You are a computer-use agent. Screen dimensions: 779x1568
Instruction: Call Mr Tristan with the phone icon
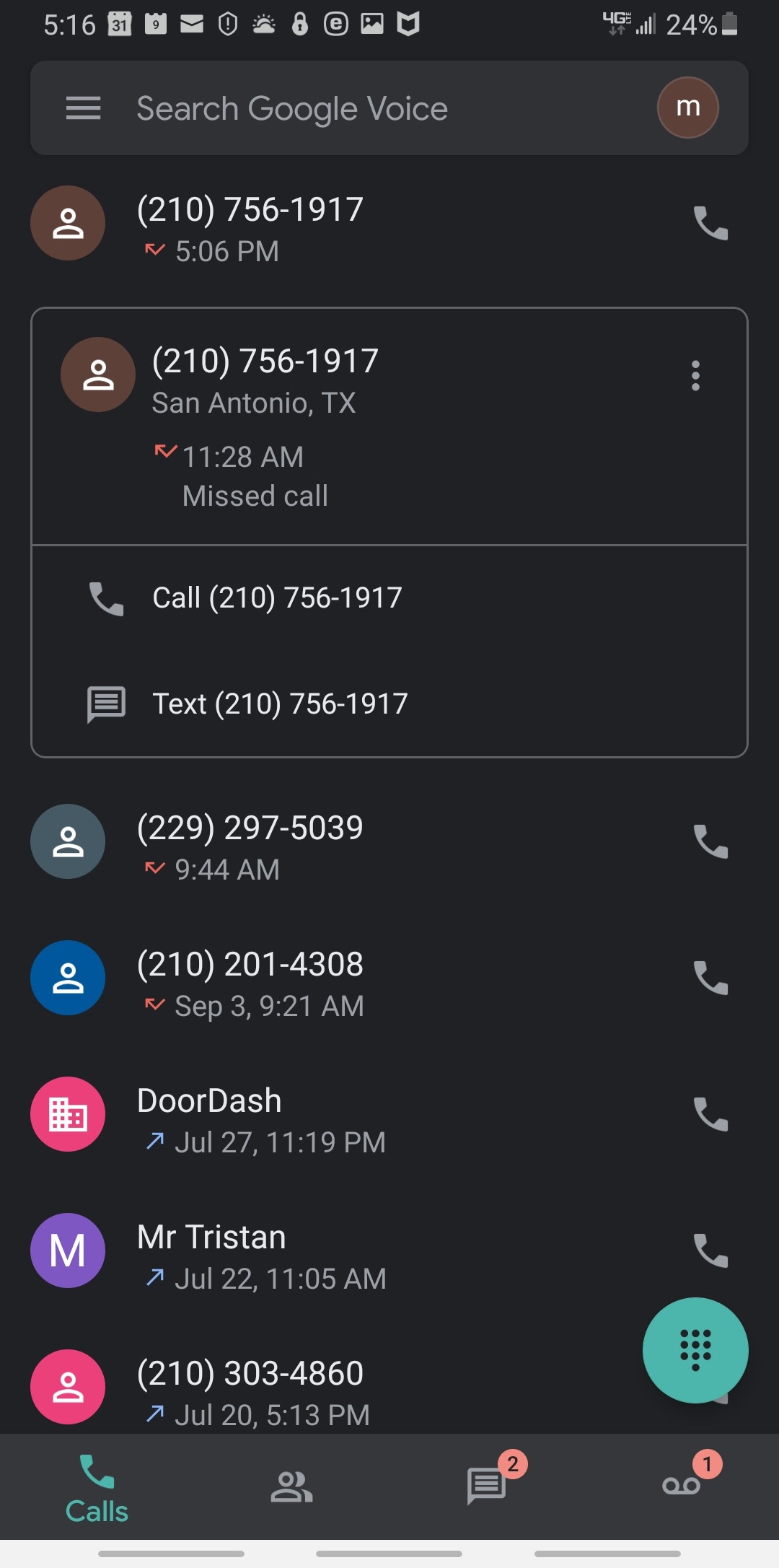click(x=710, y=1251)
